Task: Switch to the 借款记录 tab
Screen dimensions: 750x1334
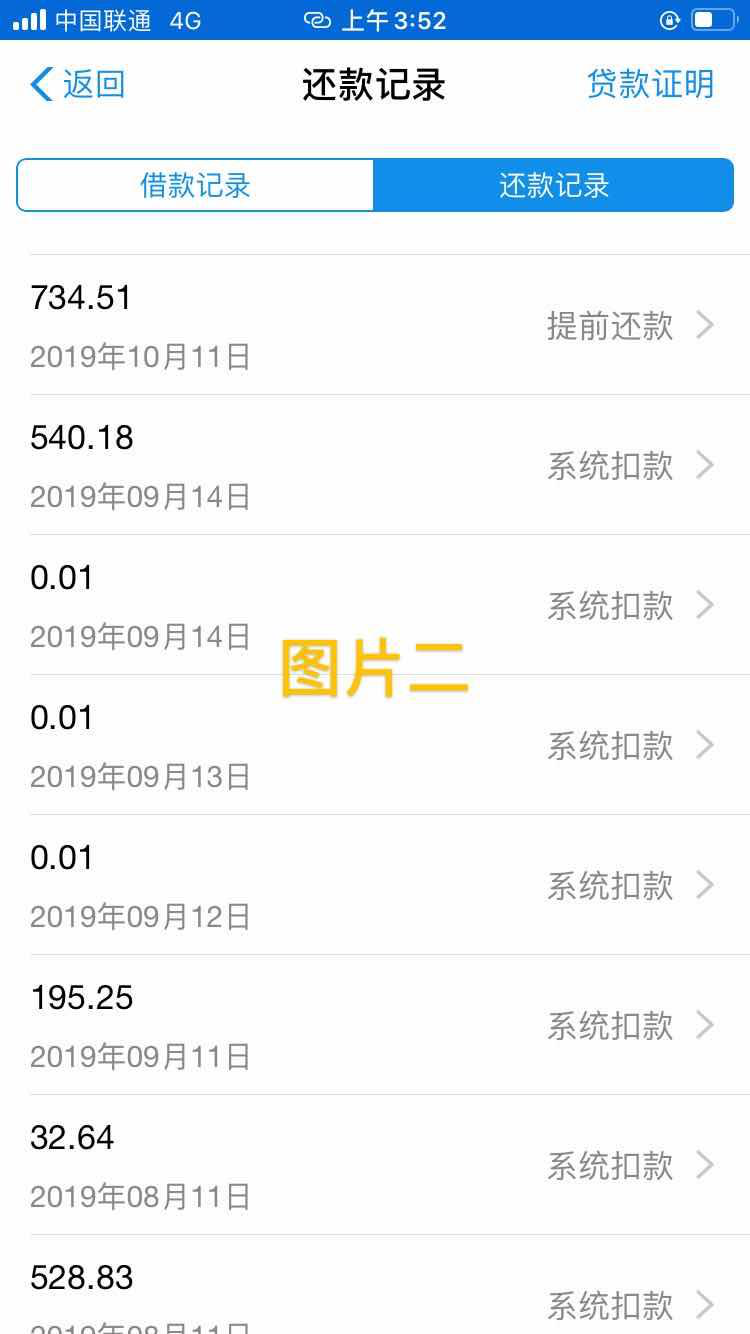Action: (x=195, y=185)
